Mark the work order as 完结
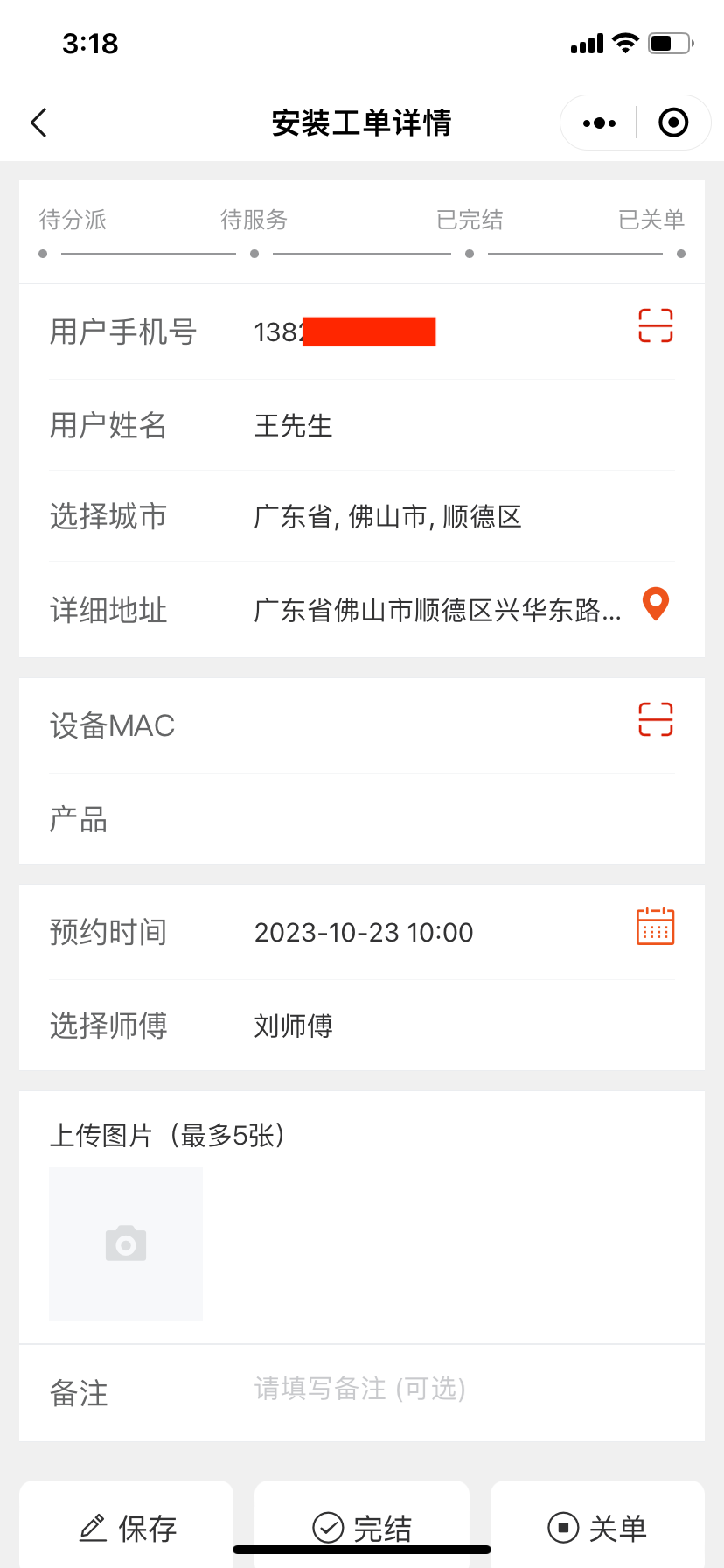This screenshot has height=1568, width=724. (362, 1528)
